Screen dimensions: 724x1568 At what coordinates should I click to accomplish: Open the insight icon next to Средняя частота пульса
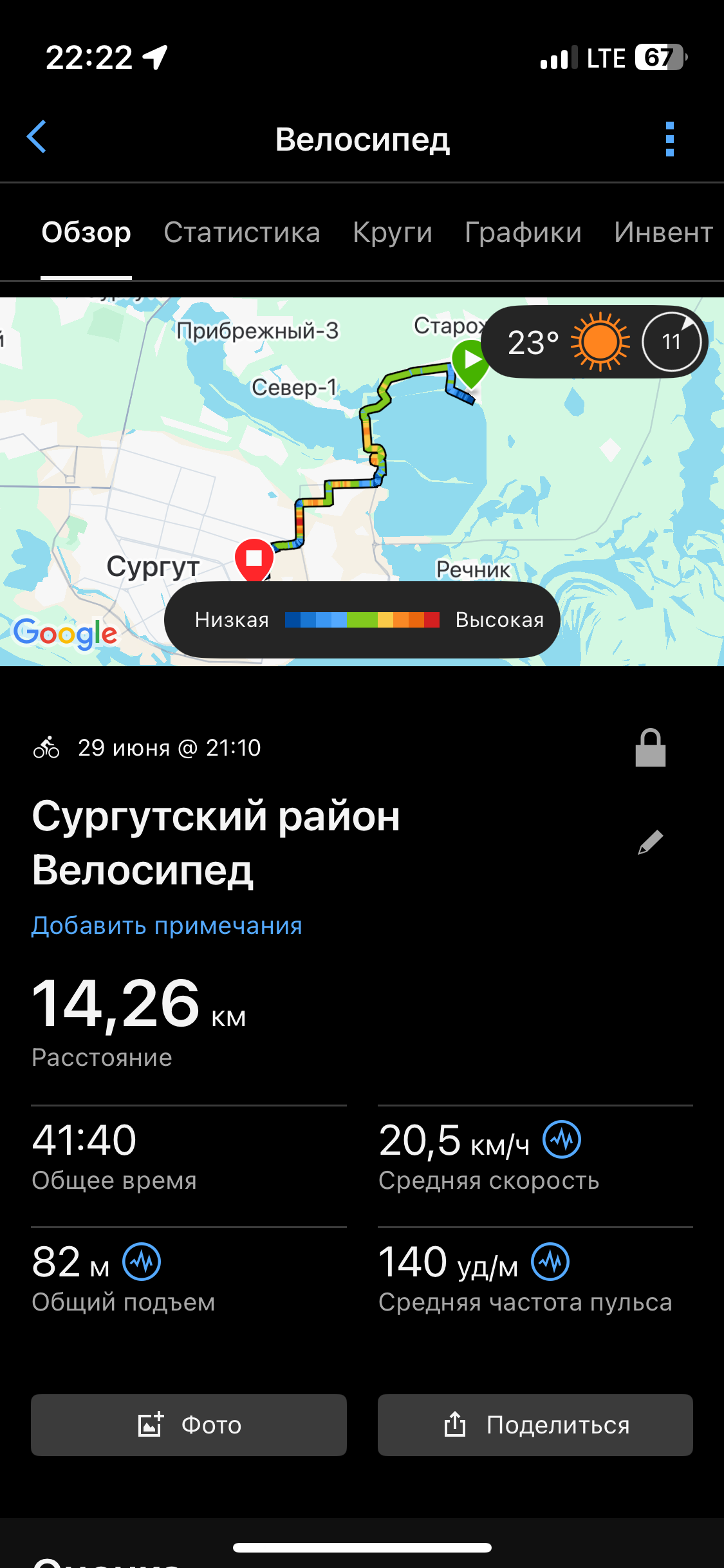pos(550,1262)
